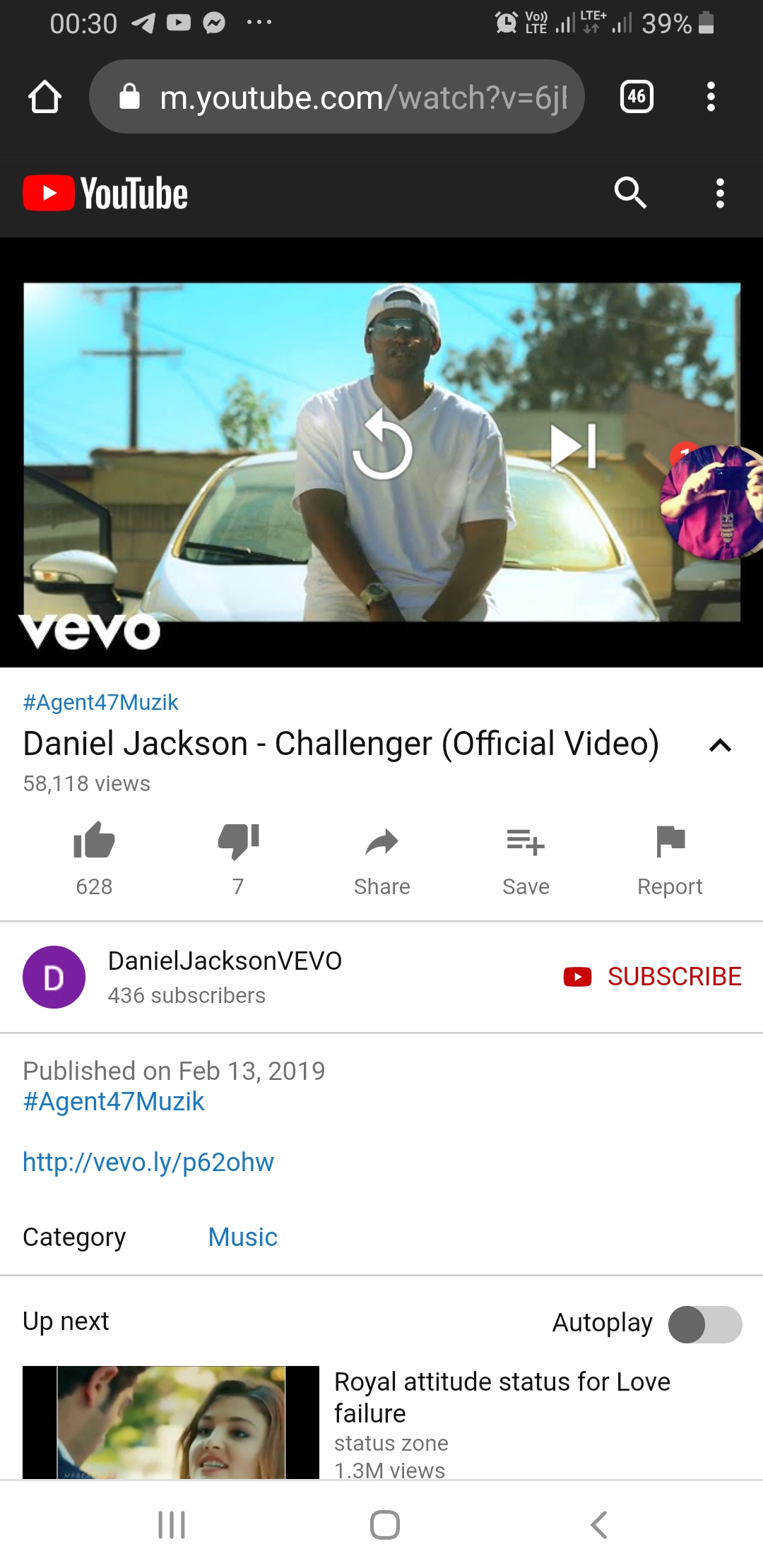Screen dimensions: 763x1568
Task: Open YouTube's three-dot options menu
Action: [x=719, y=193]
